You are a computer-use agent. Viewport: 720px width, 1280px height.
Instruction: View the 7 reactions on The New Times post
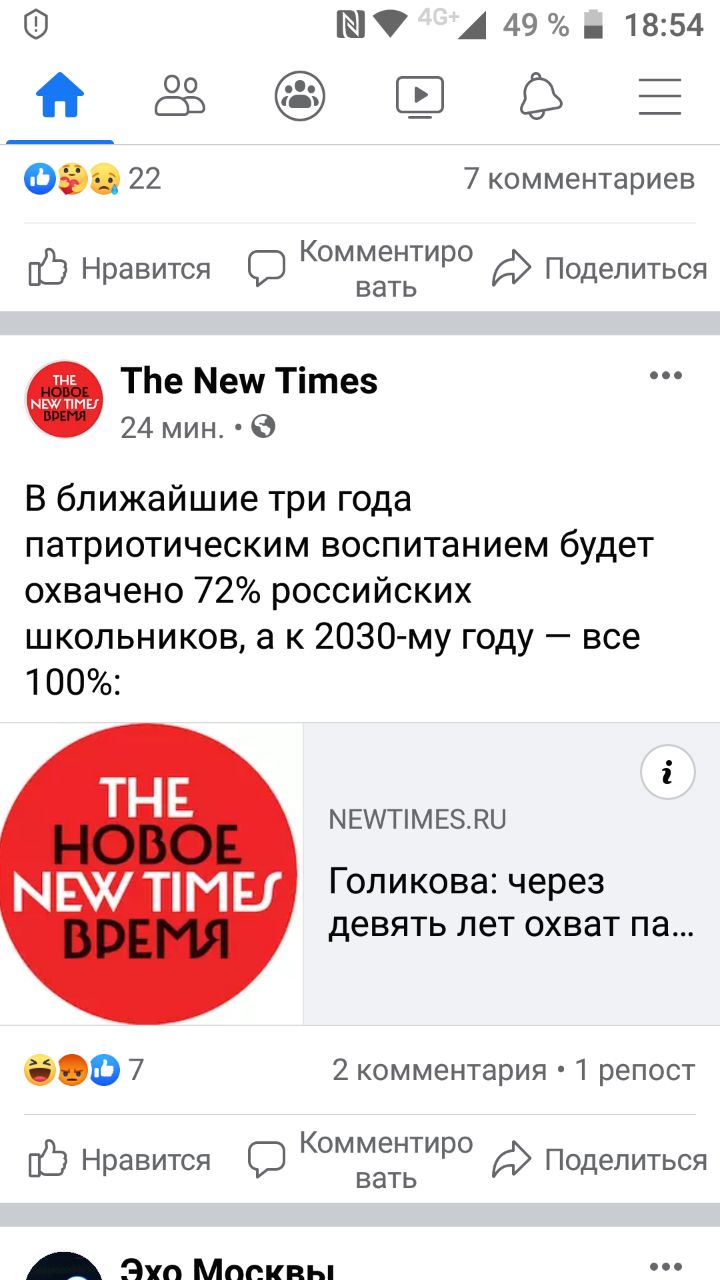85,1070
